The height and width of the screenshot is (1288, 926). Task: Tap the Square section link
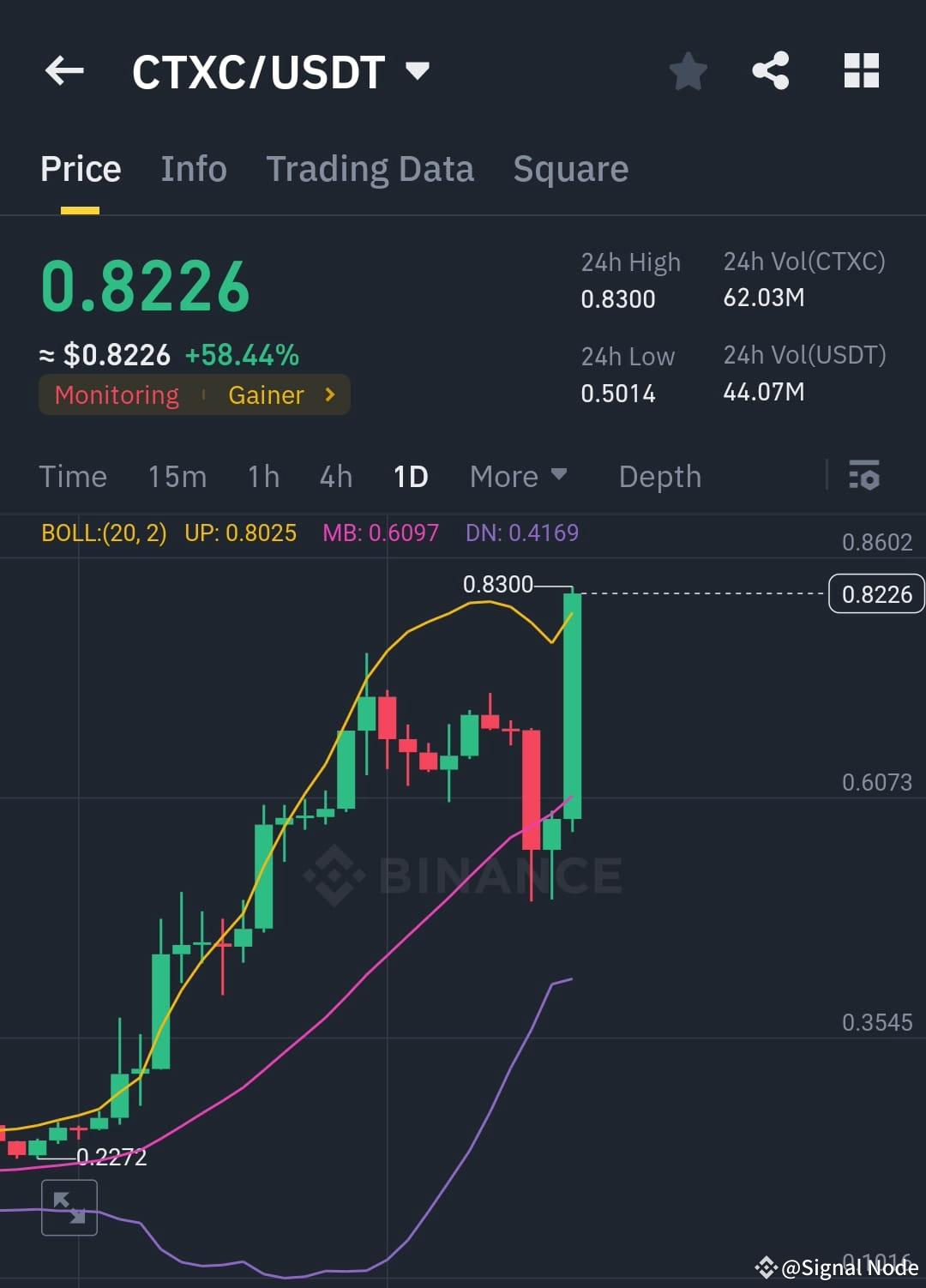[x=570, y=169]
